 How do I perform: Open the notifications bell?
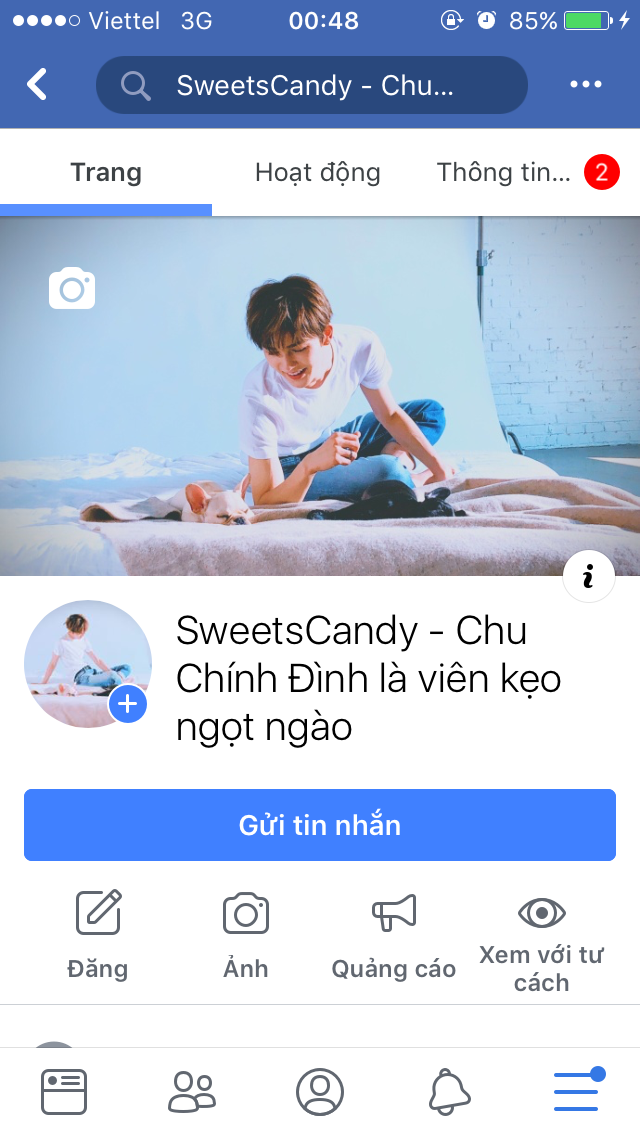[449, 1092]
